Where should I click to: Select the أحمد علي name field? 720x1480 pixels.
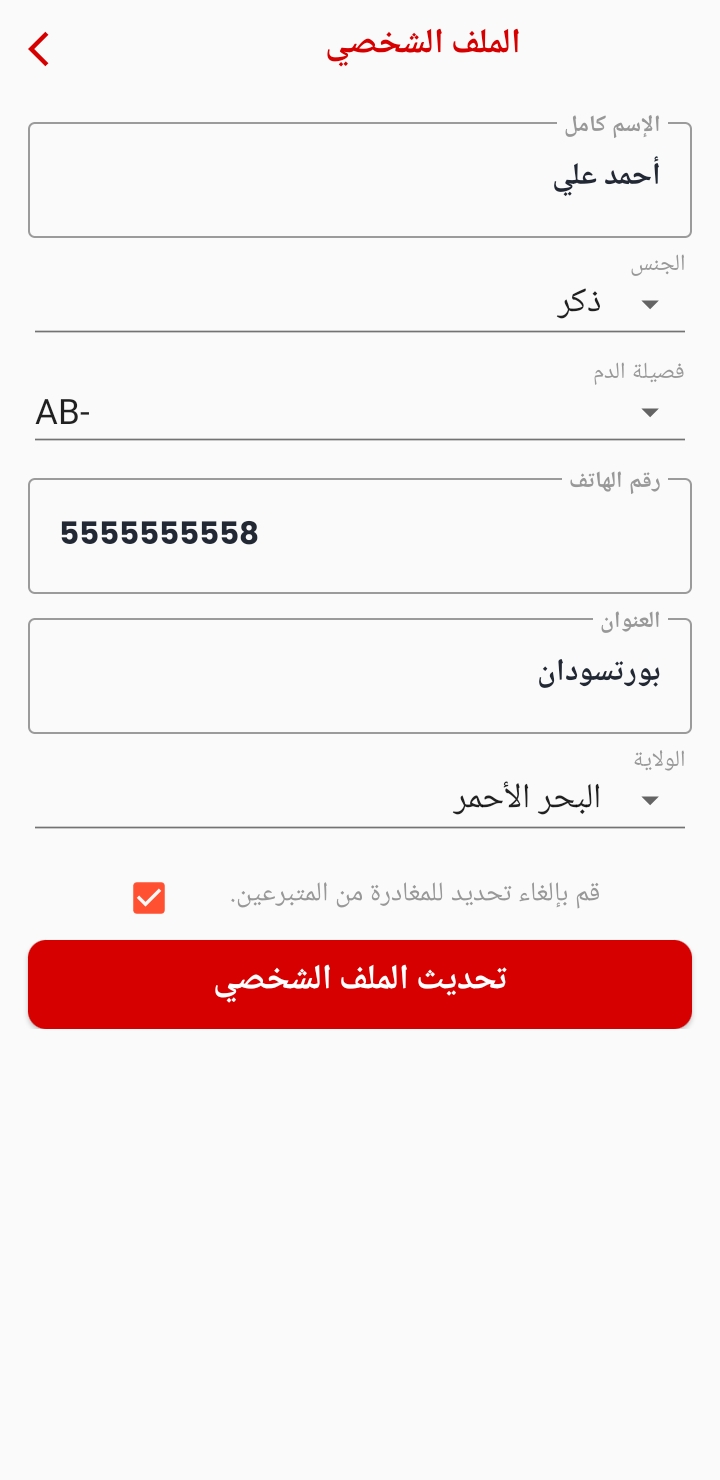tap(360, 180)
